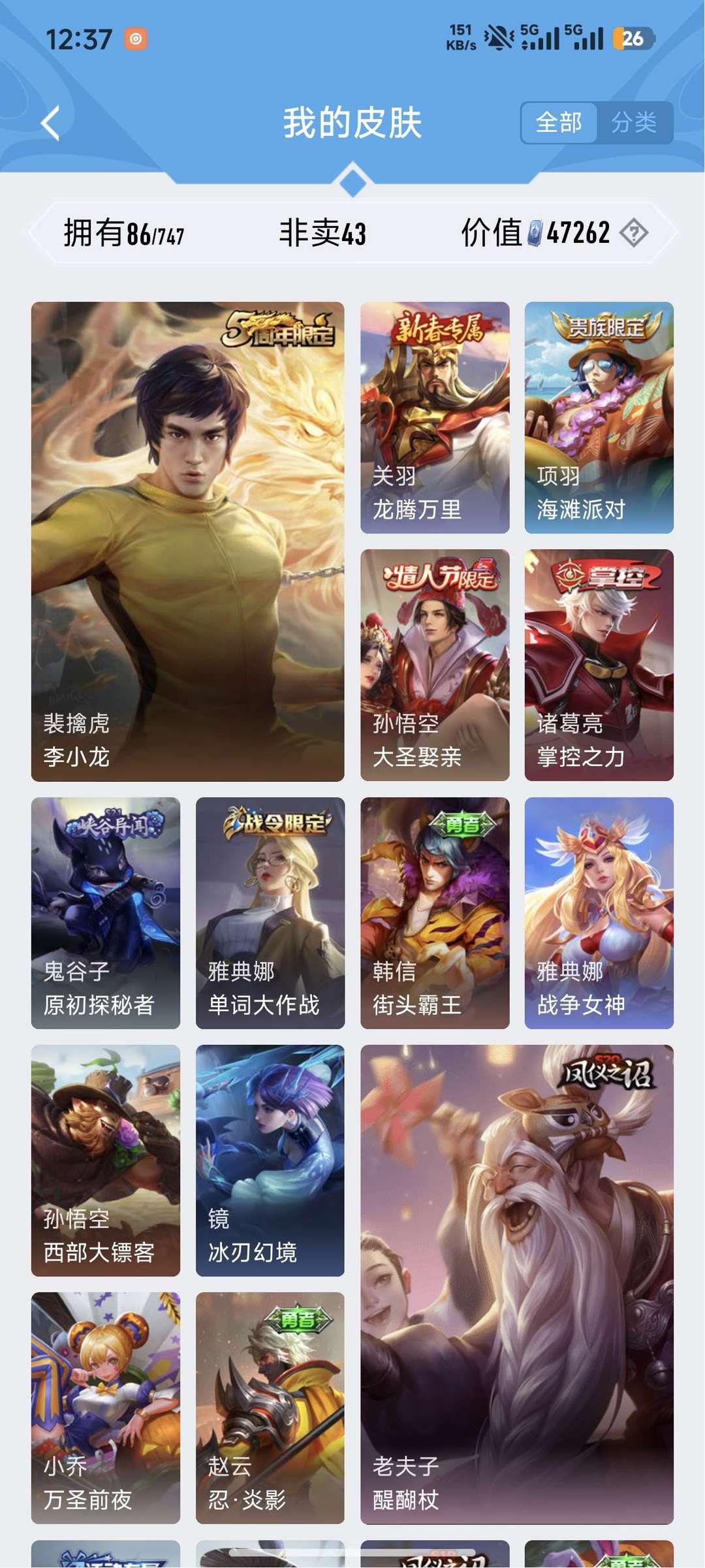Select the 全部 tab
The height and width of the screenshot is (1568, 705).
tap(559, 123)
